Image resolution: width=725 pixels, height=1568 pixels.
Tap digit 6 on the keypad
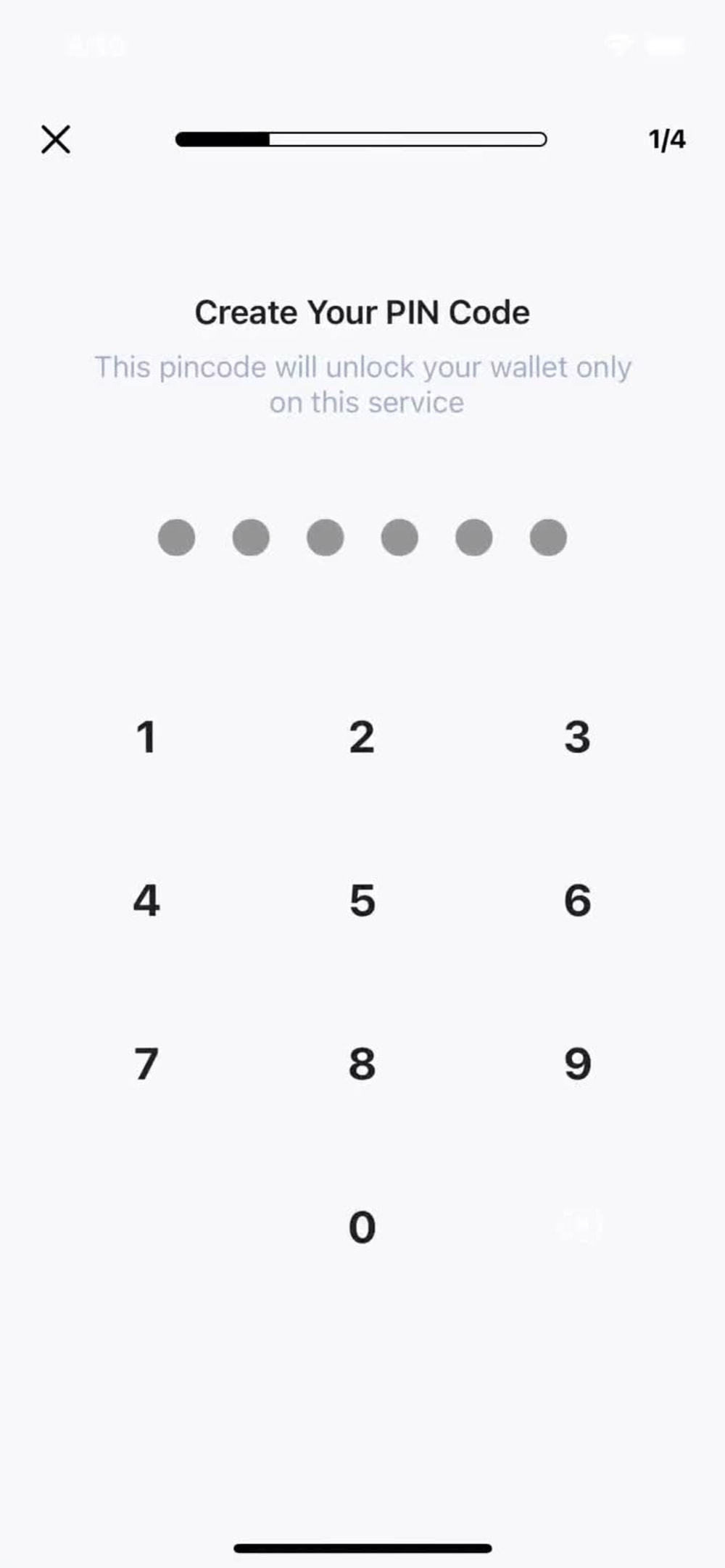coord(576,901)
